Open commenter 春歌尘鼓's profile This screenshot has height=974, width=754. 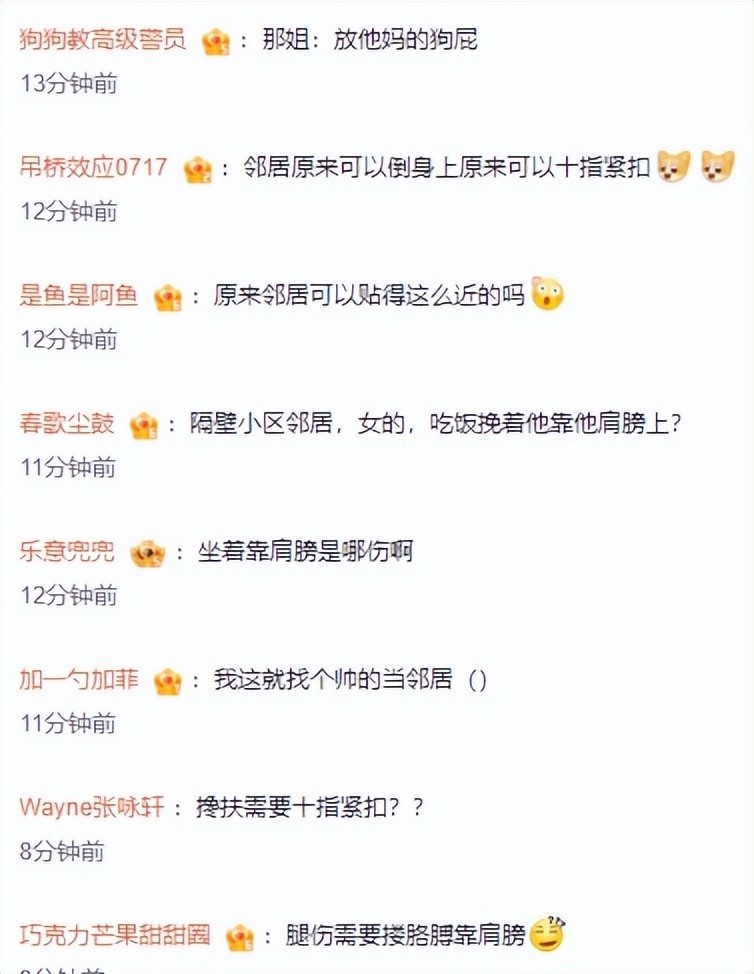click(x=67, y=423)
